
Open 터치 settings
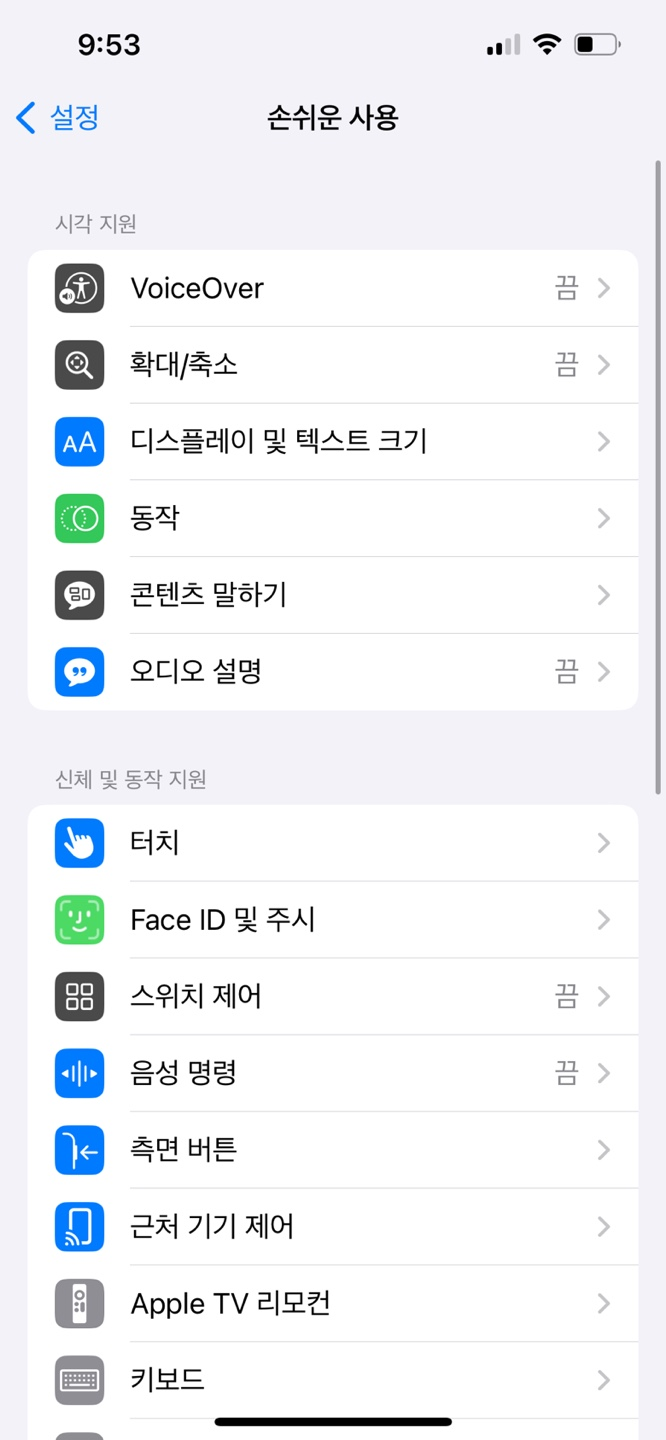click(x=332, y=843)
